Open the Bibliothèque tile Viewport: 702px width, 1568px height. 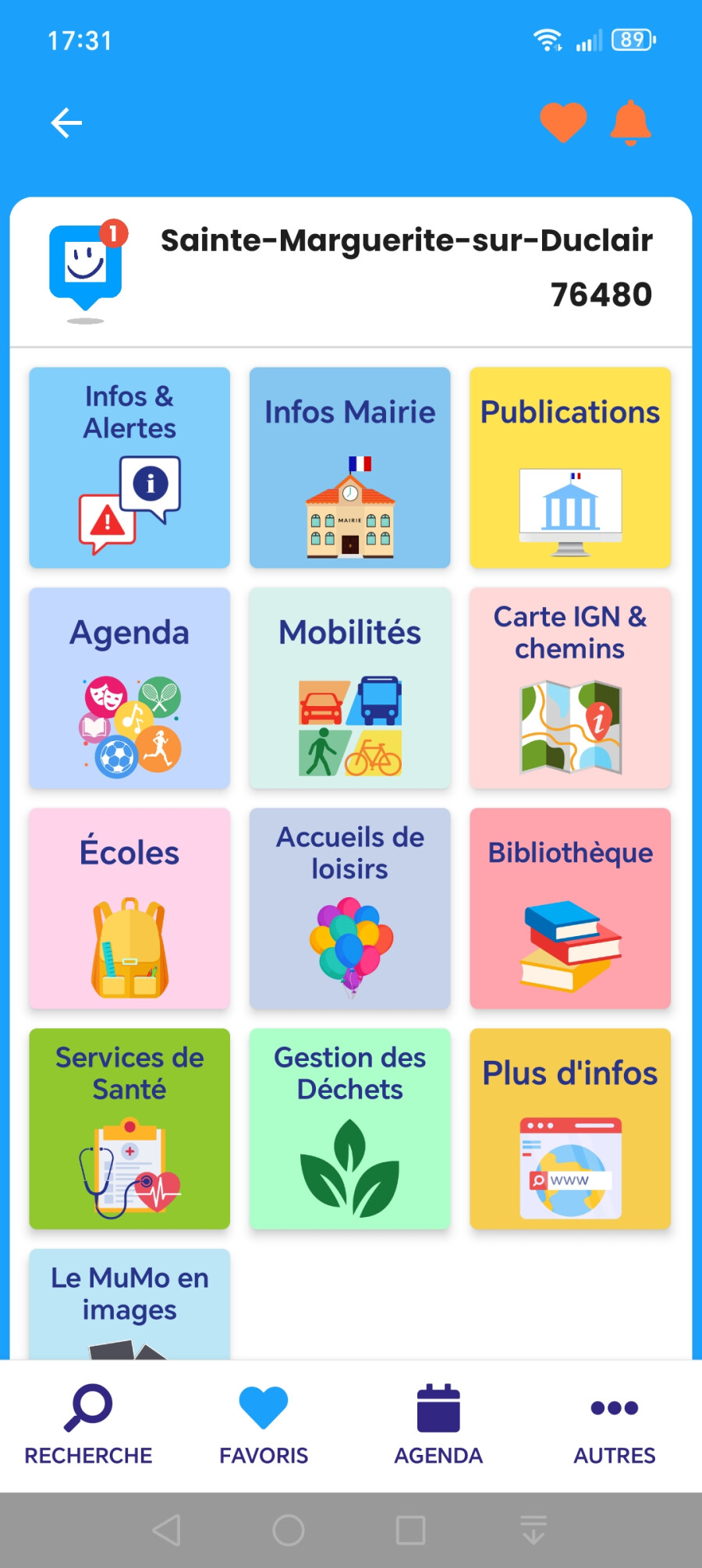point(569,908)
